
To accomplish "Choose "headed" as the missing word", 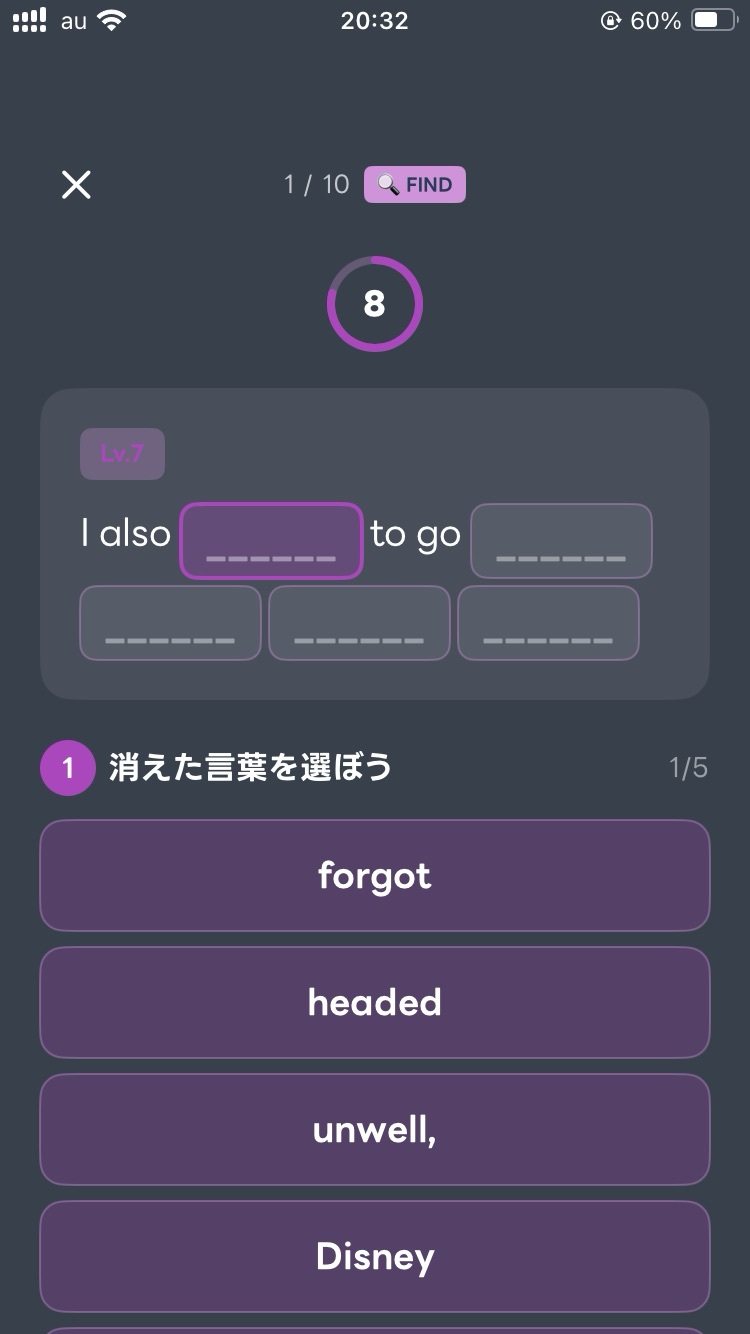I will pyautogui.click(x=375, y=1002).
